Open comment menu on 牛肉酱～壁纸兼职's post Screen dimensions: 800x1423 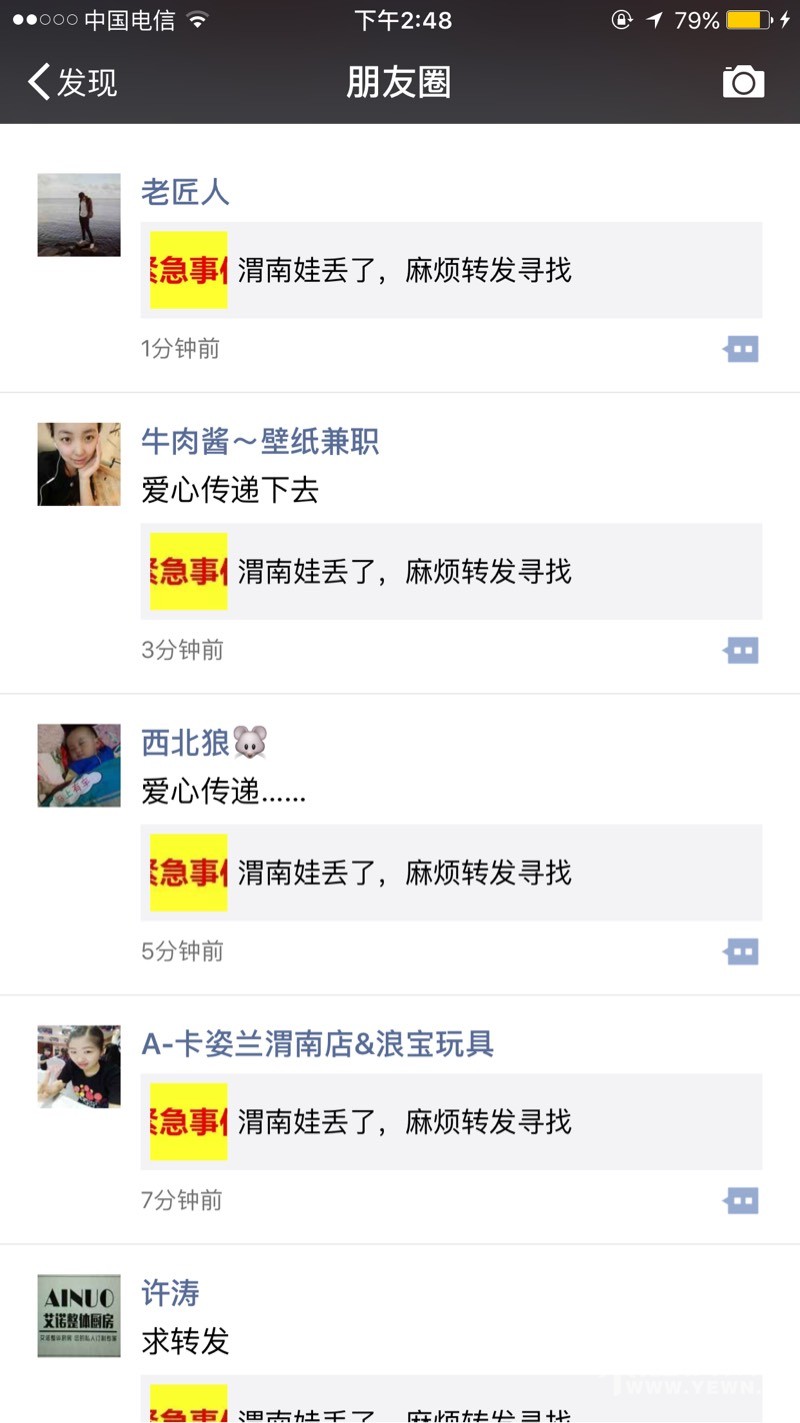[741, 651]
